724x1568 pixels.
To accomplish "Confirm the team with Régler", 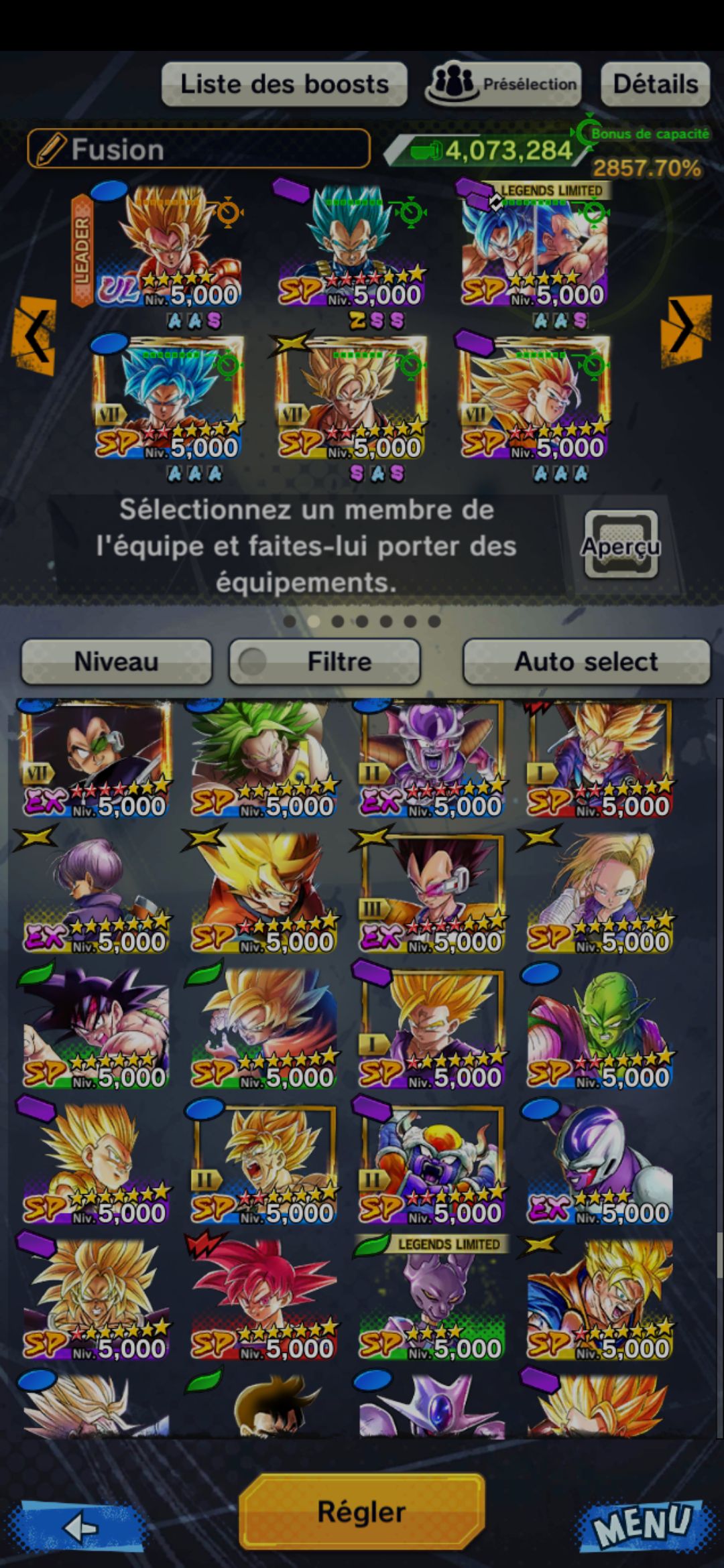I will [x=362, y=1511].
